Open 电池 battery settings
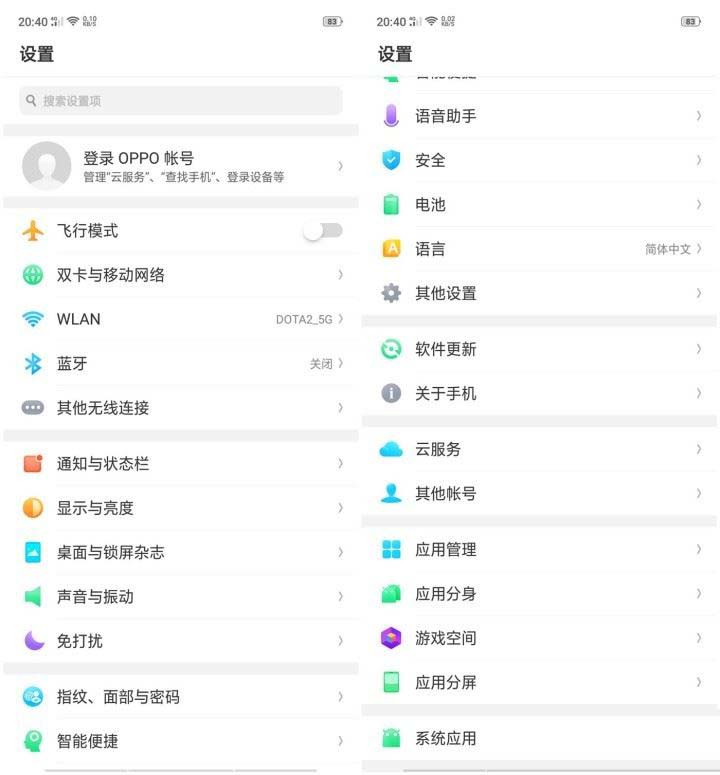Image resolution: width=720 pixels, height=775 pixels. (x=540, y=205)
